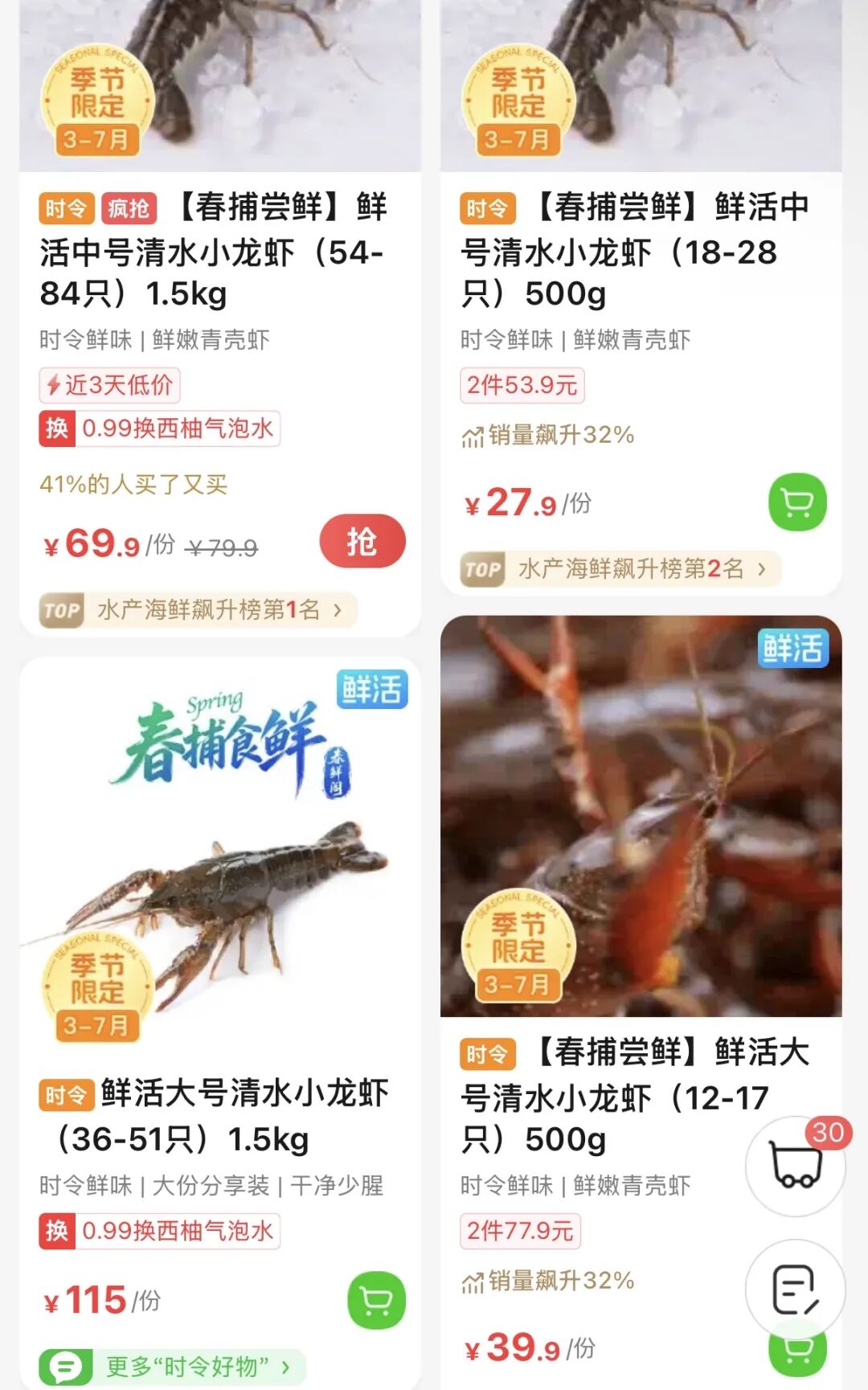The height and width of the screenshot is (1390, 868).
Task: Open the floating shopping cart with 30 items
Action: click(795, 1166)
